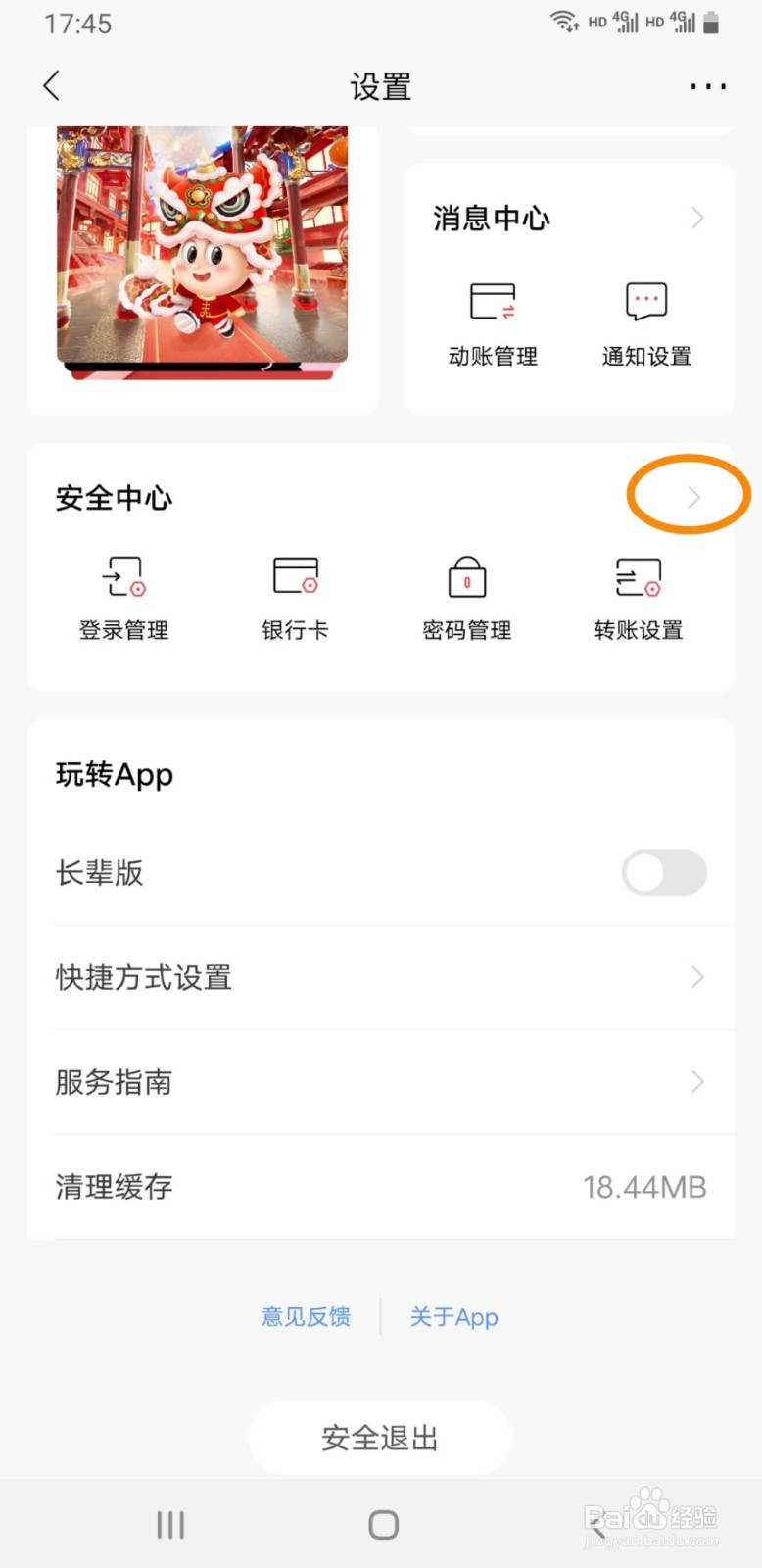
Task: Open the three-dot overflow menu
Action: [x=707, y=86]
